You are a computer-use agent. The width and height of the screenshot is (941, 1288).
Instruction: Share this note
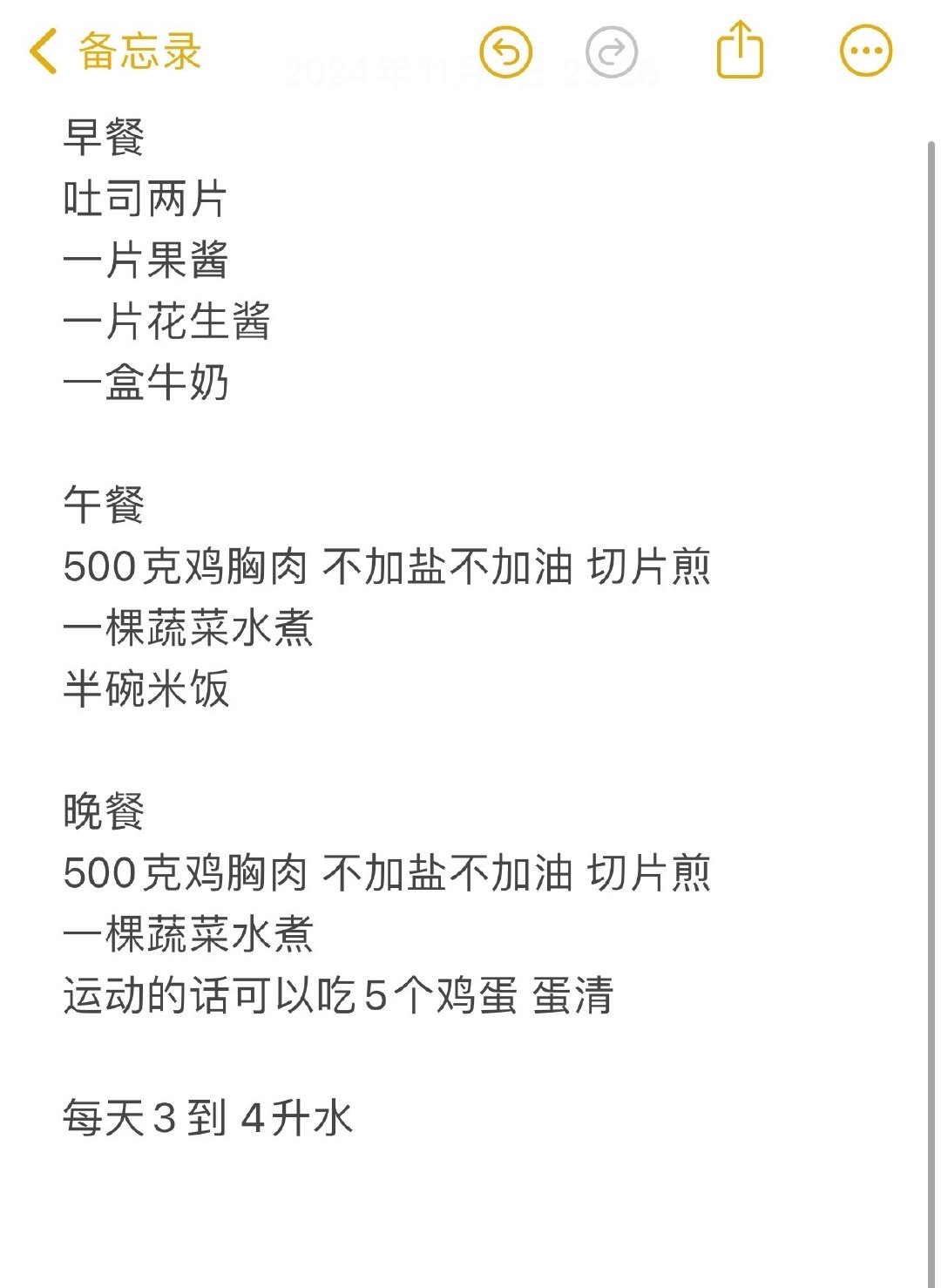[x=740, y=50]
